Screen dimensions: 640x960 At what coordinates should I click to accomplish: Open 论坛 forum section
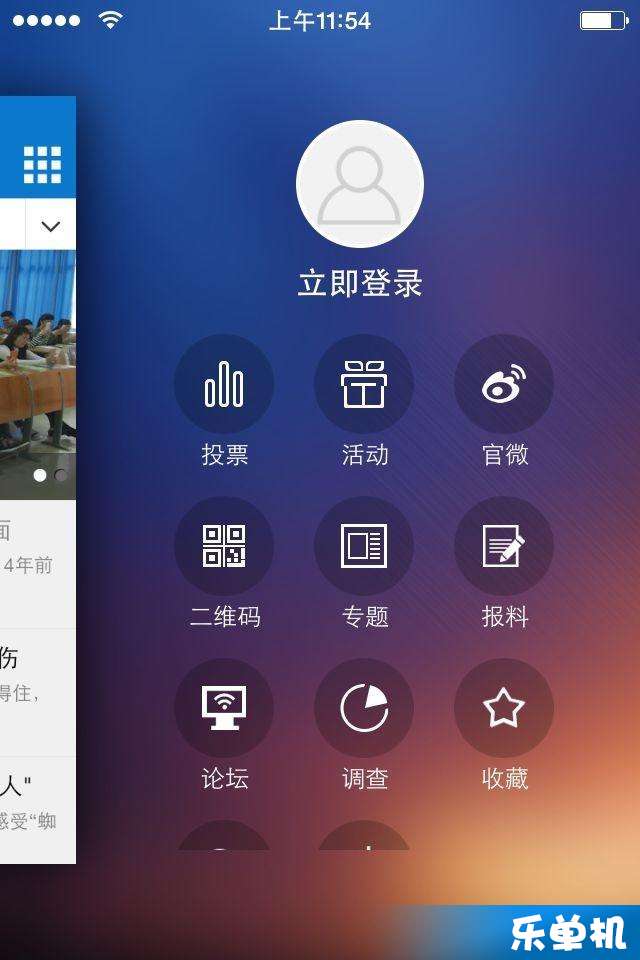pyautogui.click(x=224, y=708)
